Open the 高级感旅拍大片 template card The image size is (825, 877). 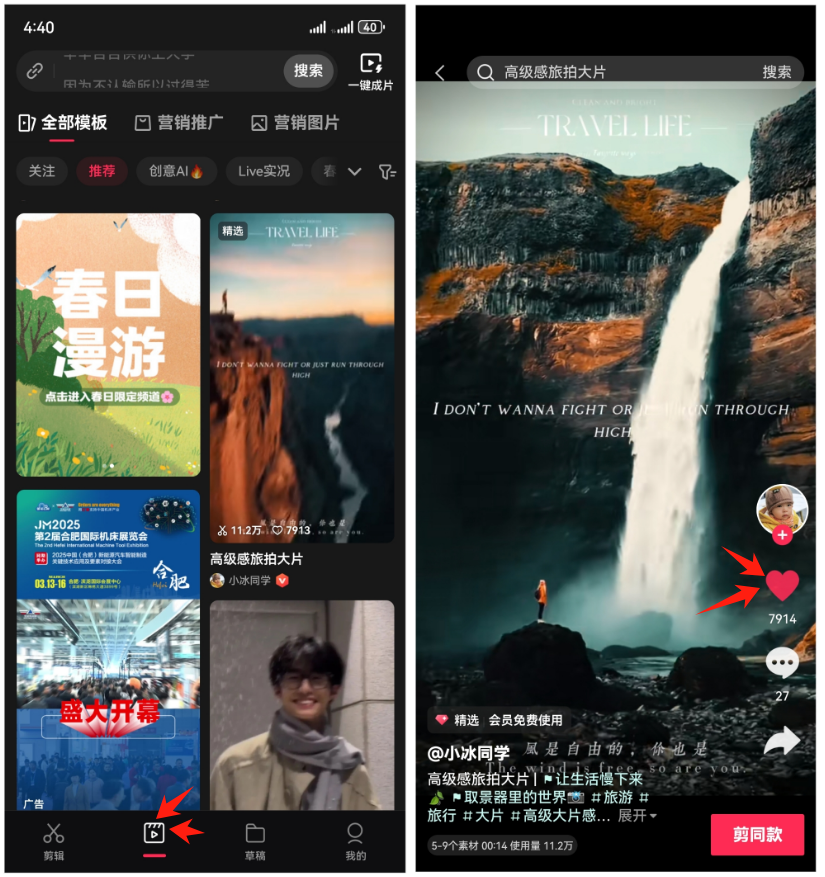coord(302,378)
